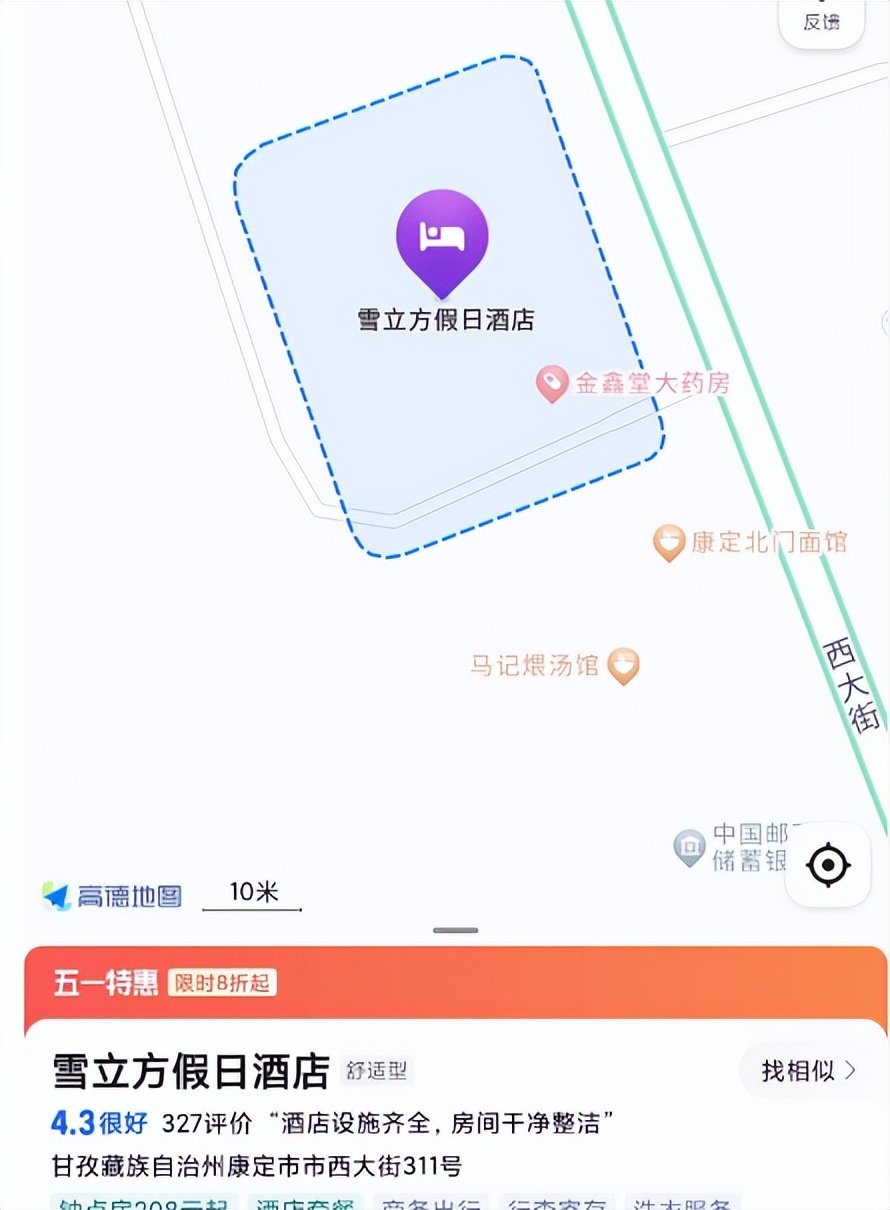
Task: Open the 五一特惠 promotion banner
Action: pos(107,983)
